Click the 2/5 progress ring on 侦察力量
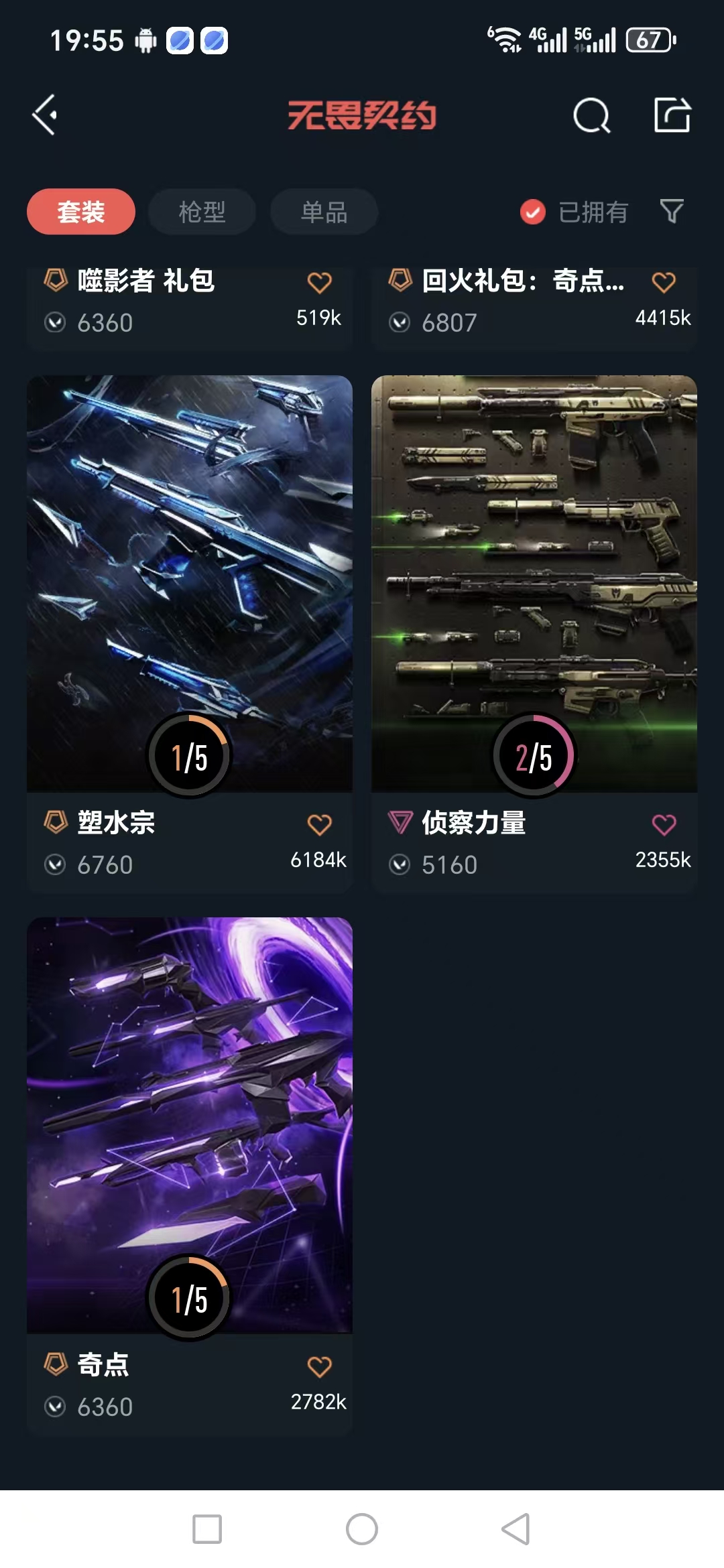Screen dimensions: 724x1568 coord(534,754)
